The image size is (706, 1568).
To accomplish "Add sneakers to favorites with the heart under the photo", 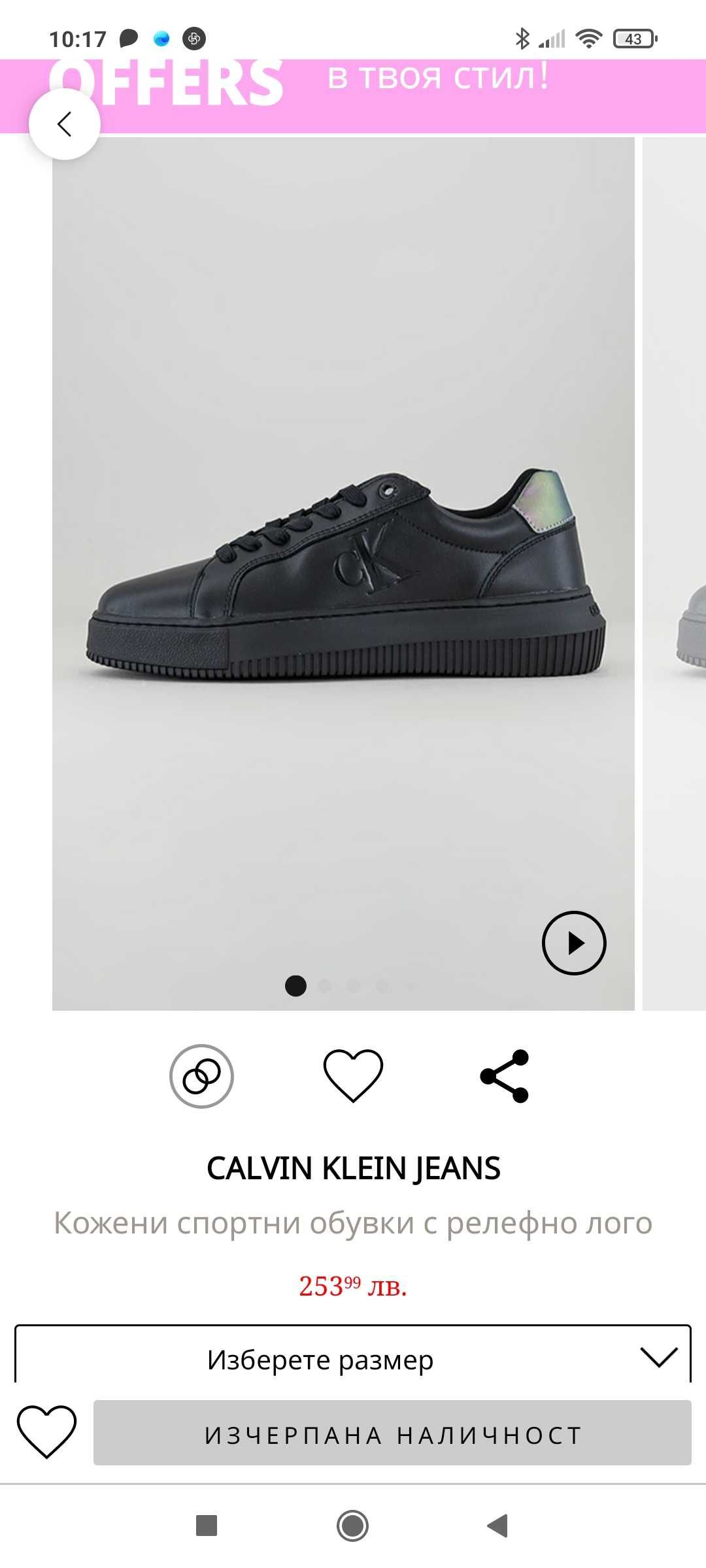I will 353,1076.
